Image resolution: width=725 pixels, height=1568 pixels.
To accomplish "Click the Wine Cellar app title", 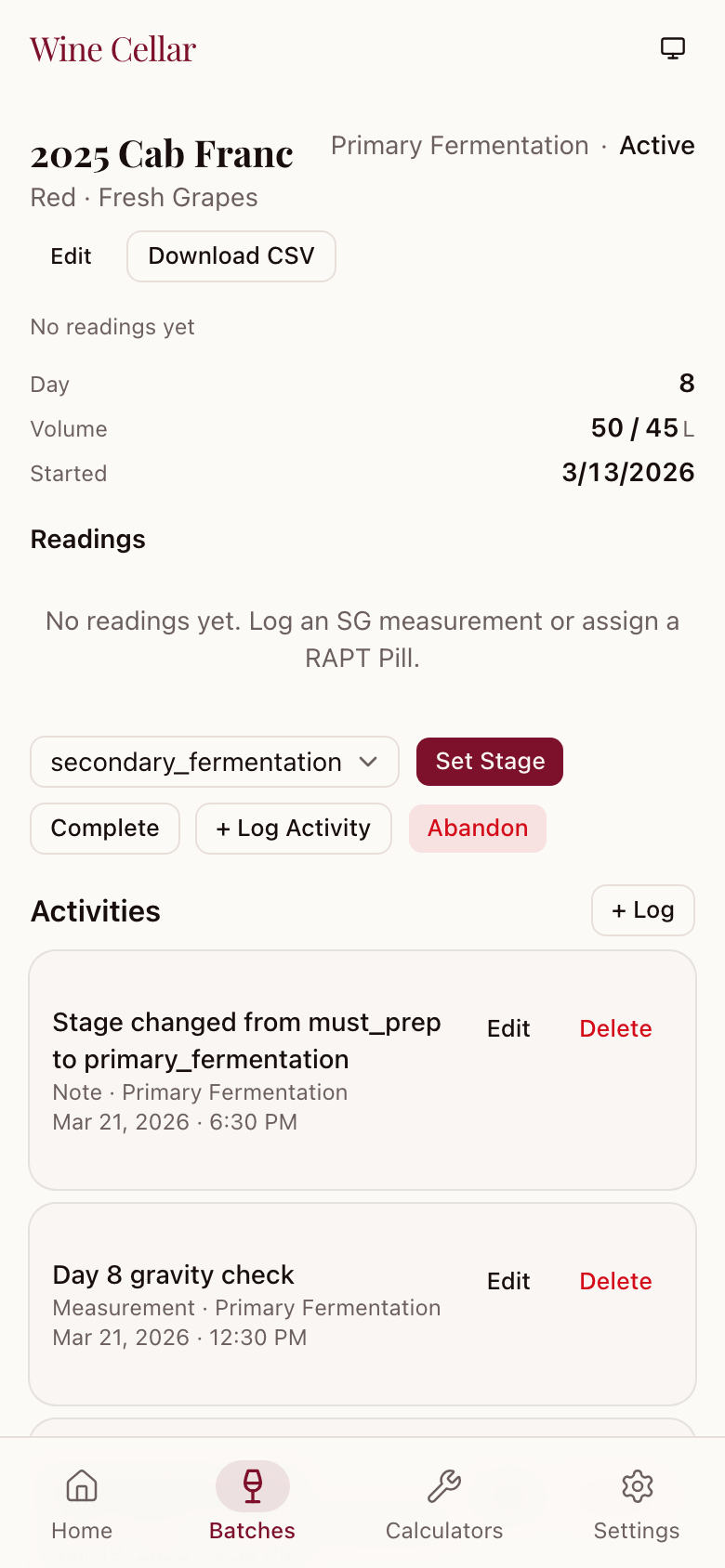I will click(x=112, y=48).
